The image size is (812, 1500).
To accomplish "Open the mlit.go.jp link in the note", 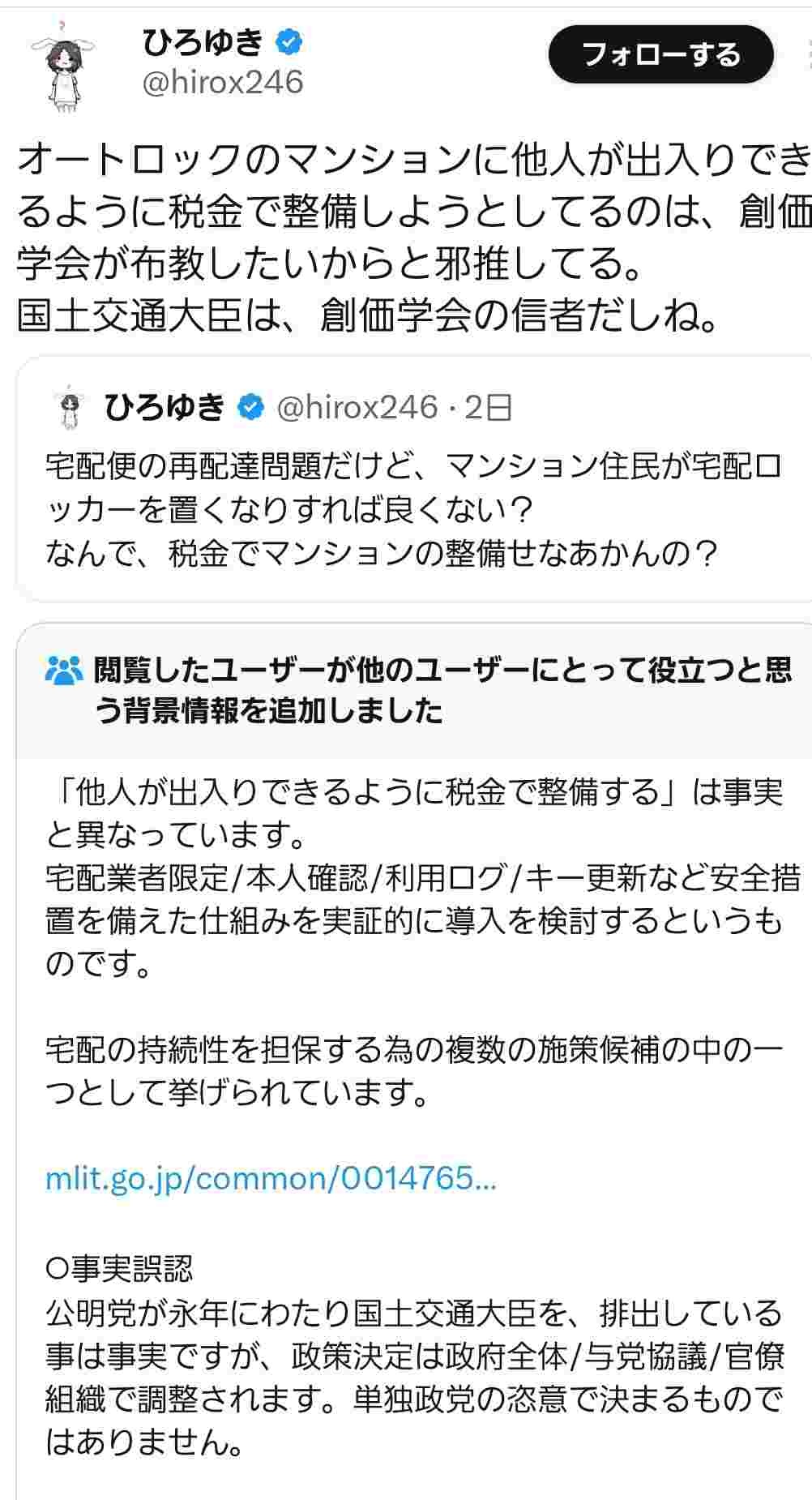I will click(271, 1177).
